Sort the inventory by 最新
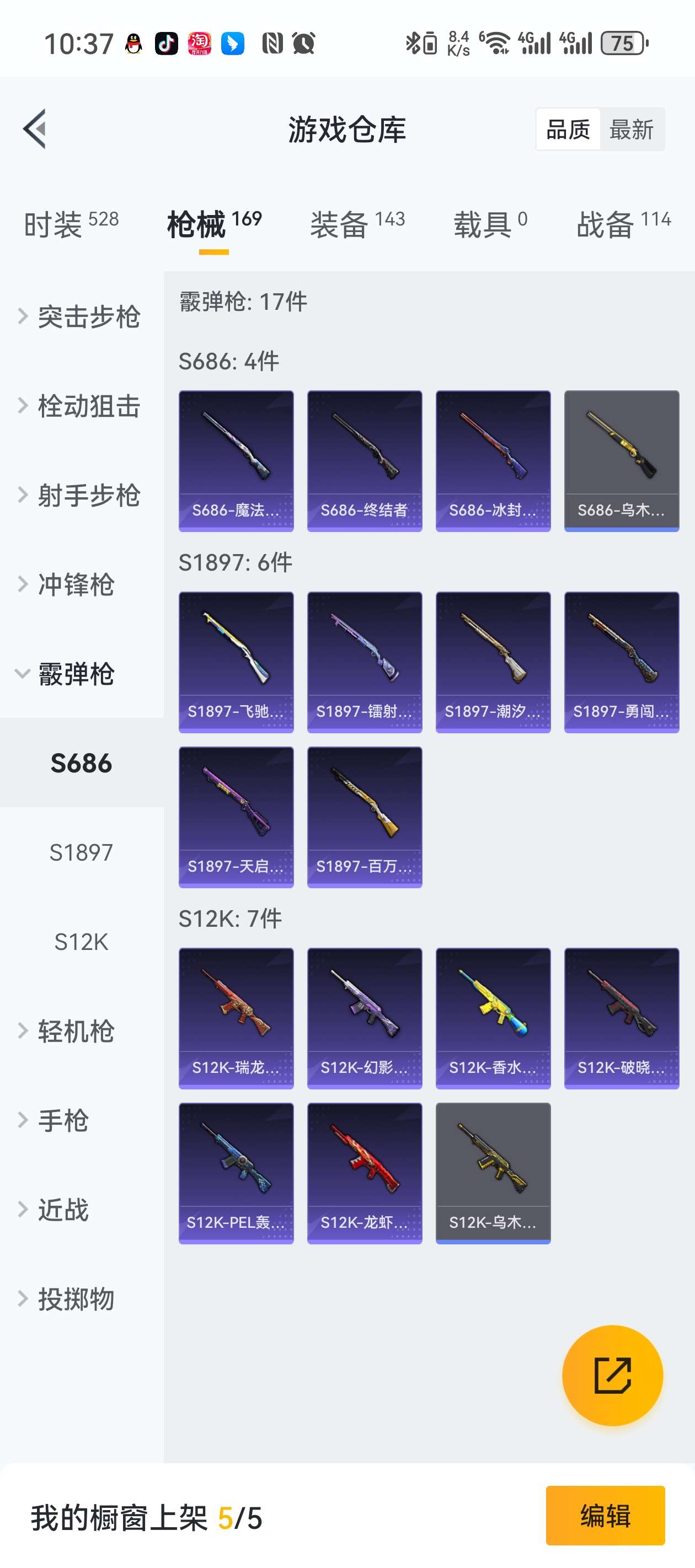695x1568 pixels. [631, 130]
